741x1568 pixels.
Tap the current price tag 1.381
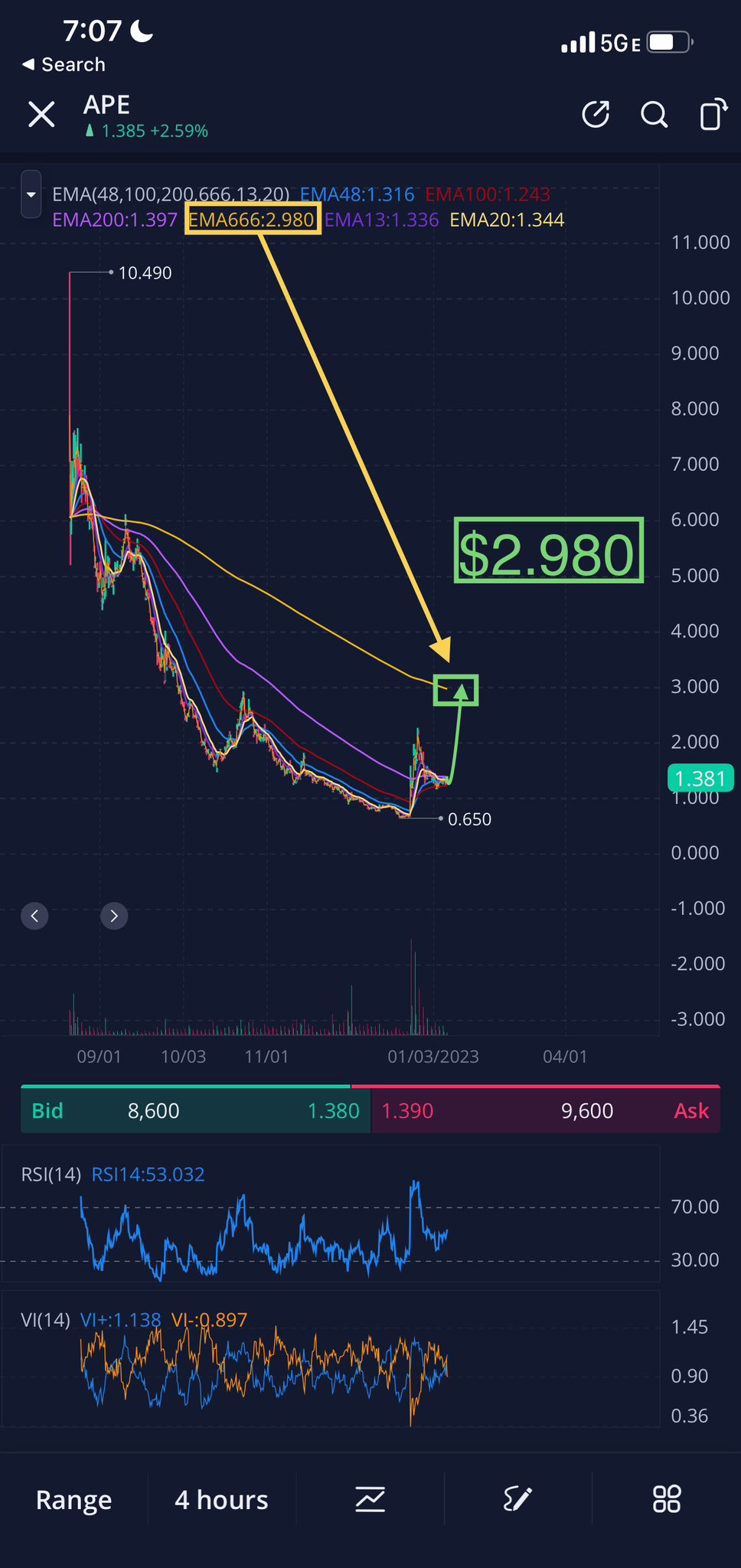[699, 778]
